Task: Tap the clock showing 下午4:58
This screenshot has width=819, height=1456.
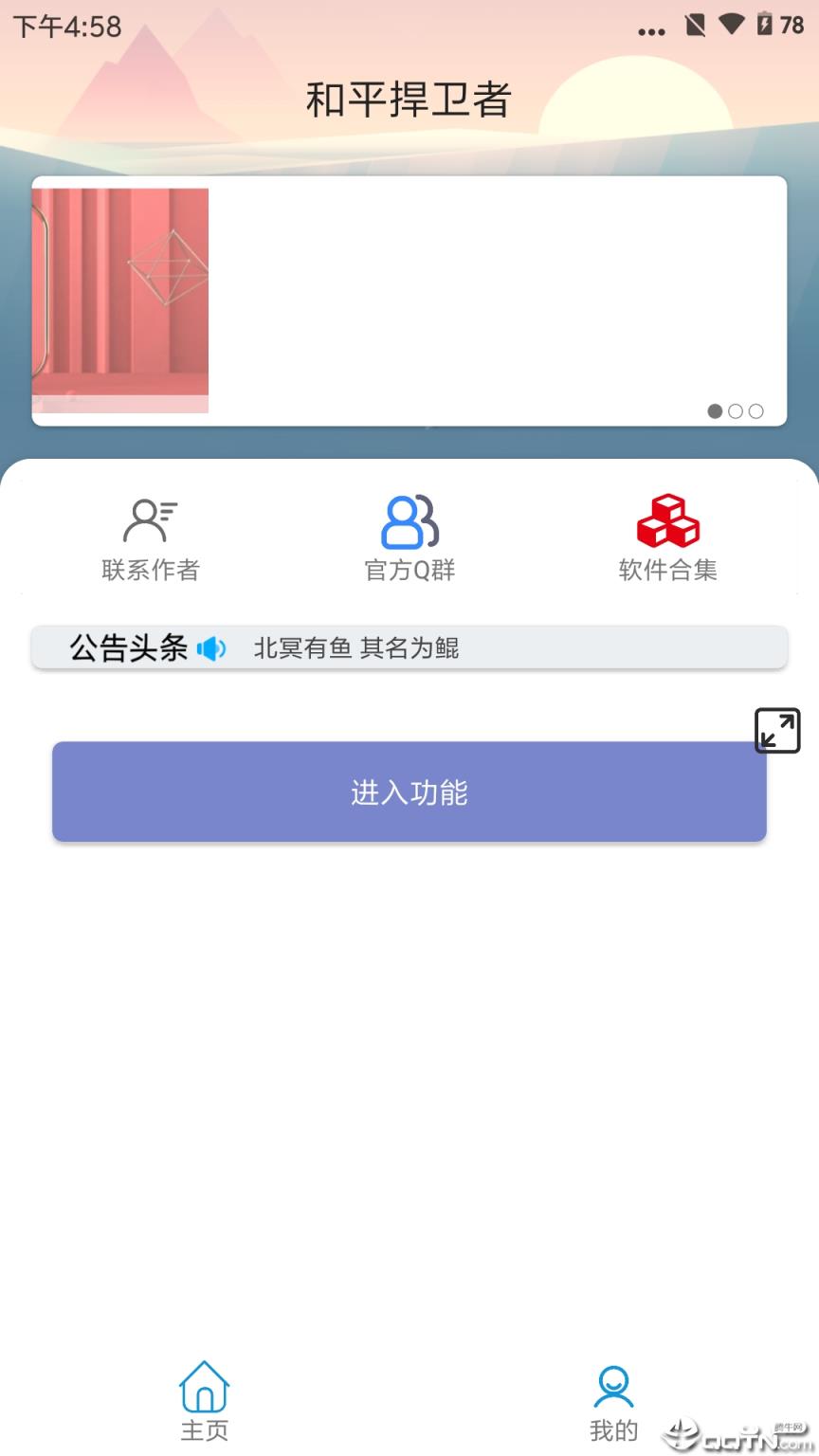Action: 66,26
